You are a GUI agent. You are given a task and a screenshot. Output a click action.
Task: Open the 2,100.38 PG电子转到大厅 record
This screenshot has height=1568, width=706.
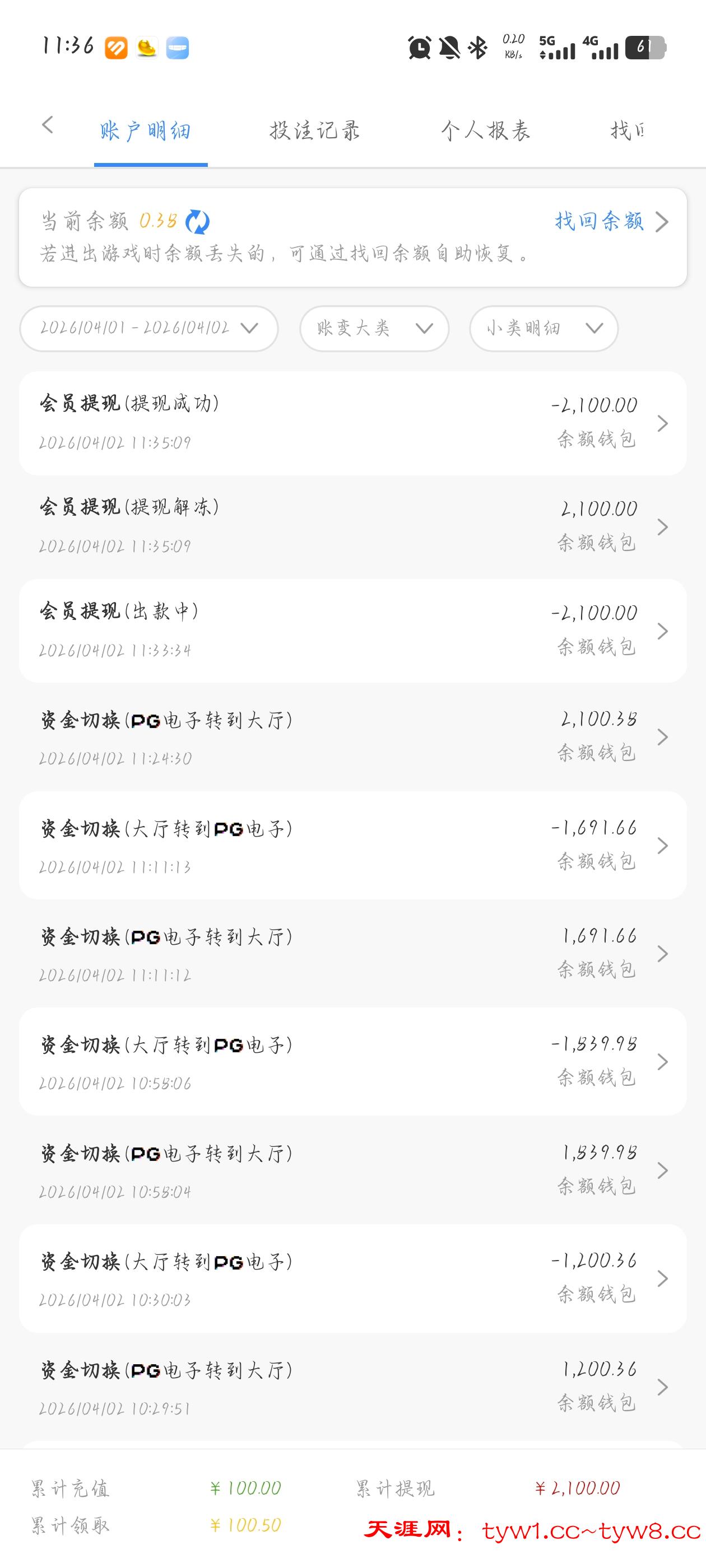pyautogui.click(x=352, y=738)
